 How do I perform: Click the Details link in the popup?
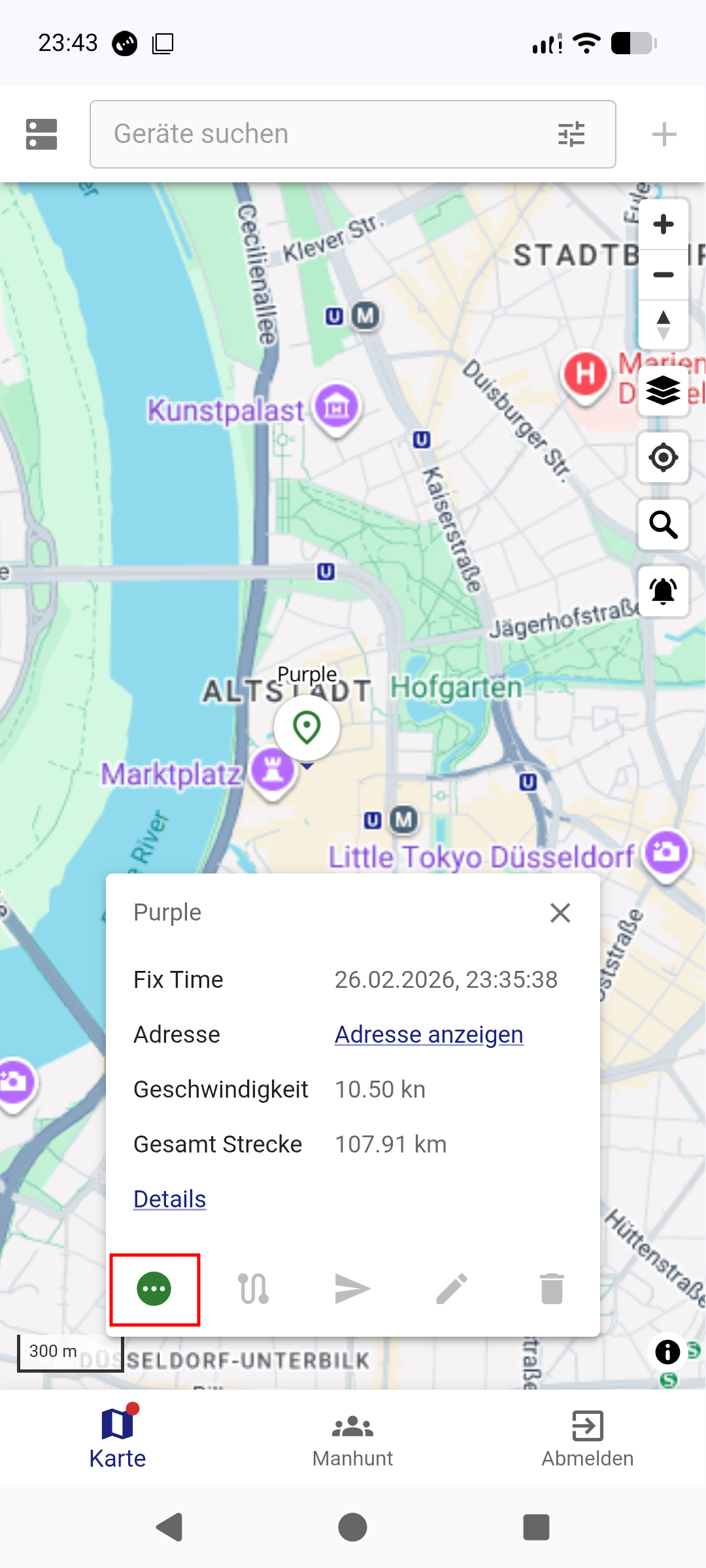pyautogui.click(x=169, y=1200)
